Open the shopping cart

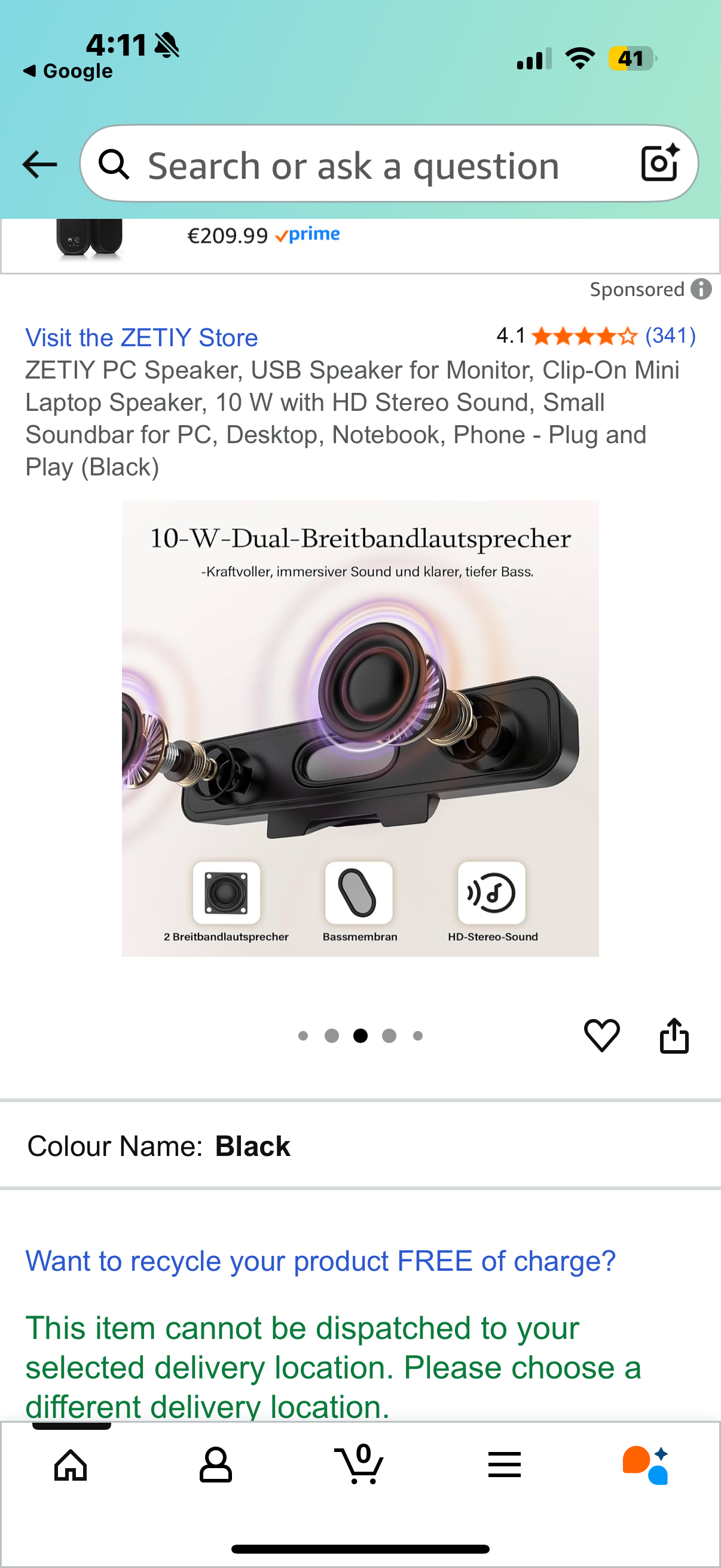(359, 1465)
